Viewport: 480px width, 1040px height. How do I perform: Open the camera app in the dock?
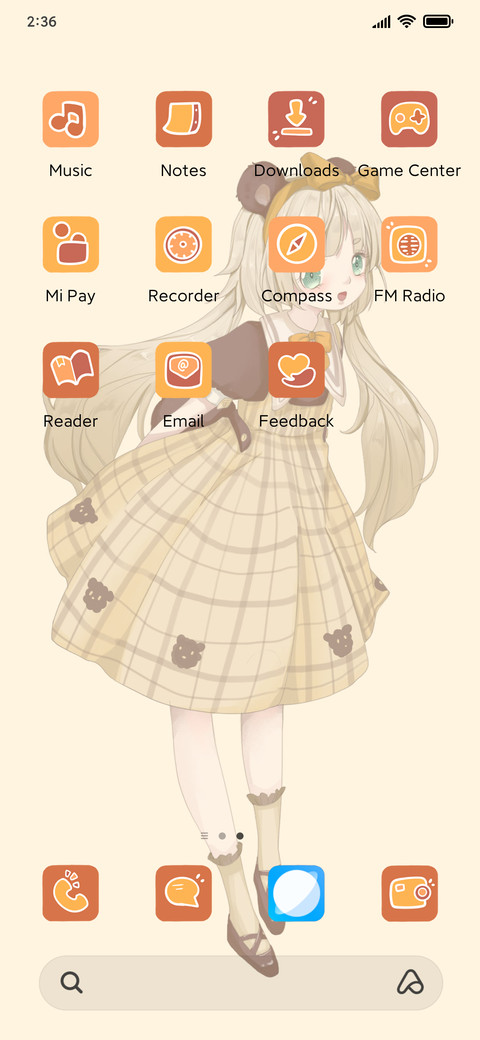coord(409,893)
